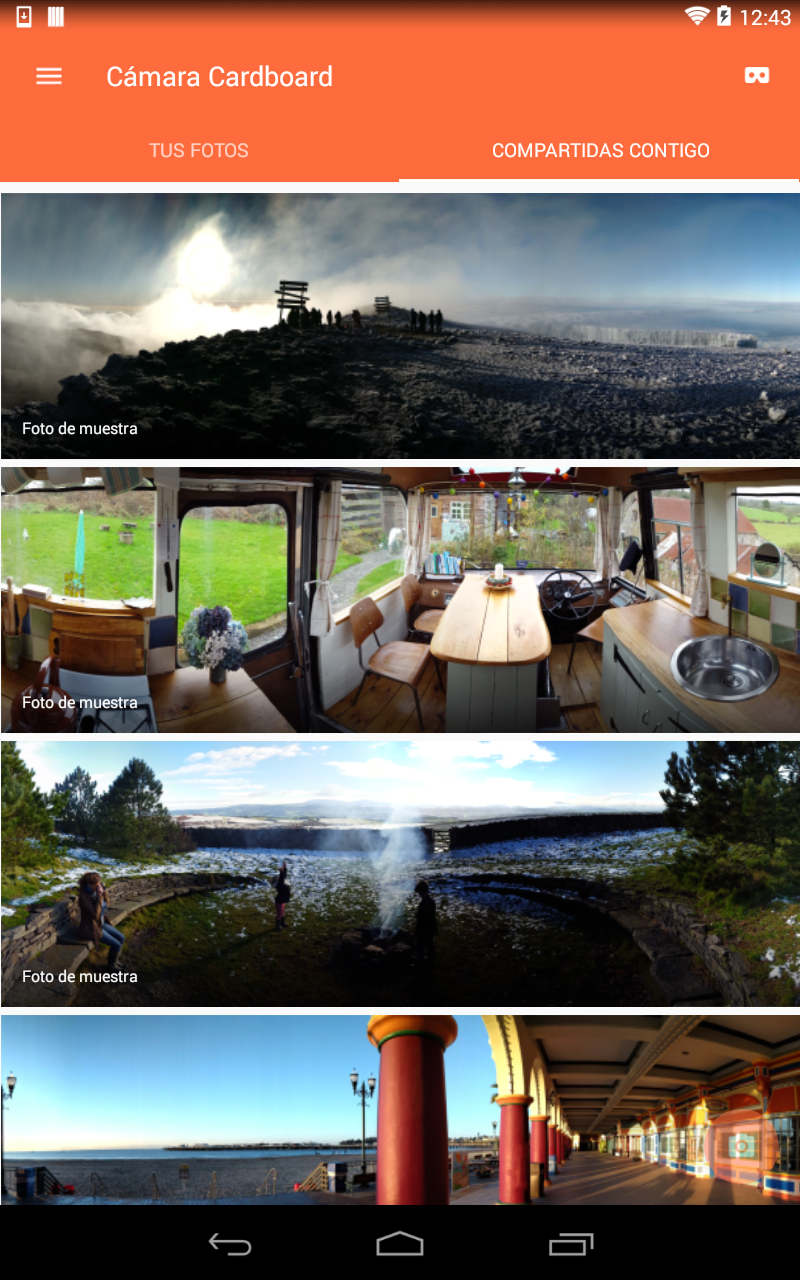Open the misty mountain summit panorama
This screenshot has height=1280, width=800.
coord(400,326)
